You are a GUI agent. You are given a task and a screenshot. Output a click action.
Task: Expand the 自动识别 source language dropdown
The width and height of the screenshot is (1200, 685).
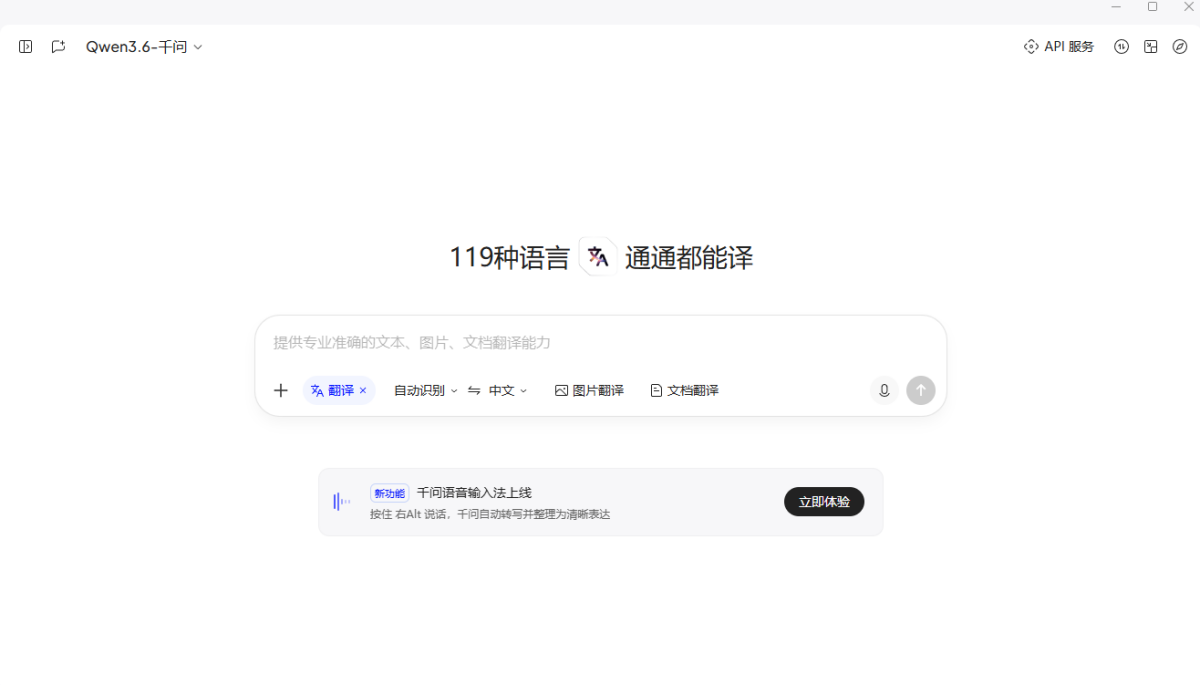pyautogui.click(x=426, y=391)
